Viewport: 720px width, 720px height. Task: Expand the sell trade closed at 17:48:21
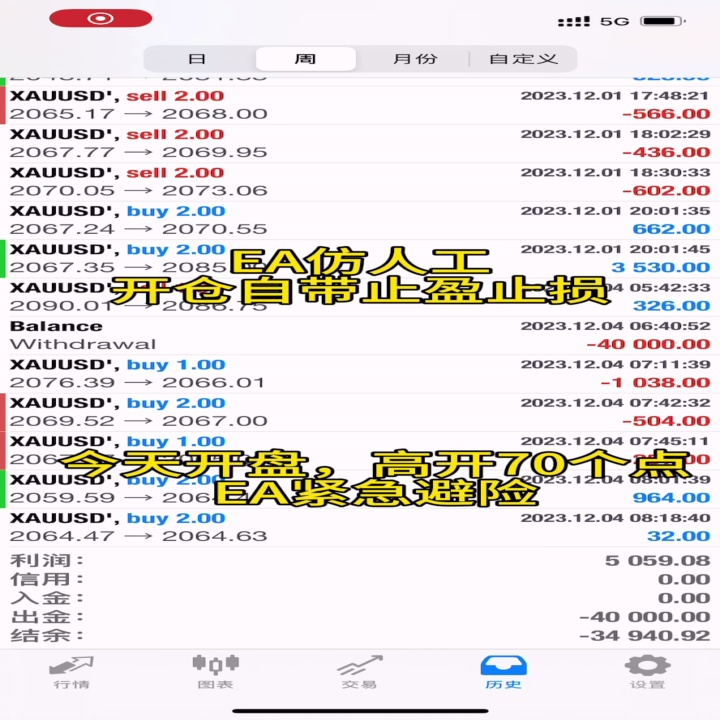[360, 105]
